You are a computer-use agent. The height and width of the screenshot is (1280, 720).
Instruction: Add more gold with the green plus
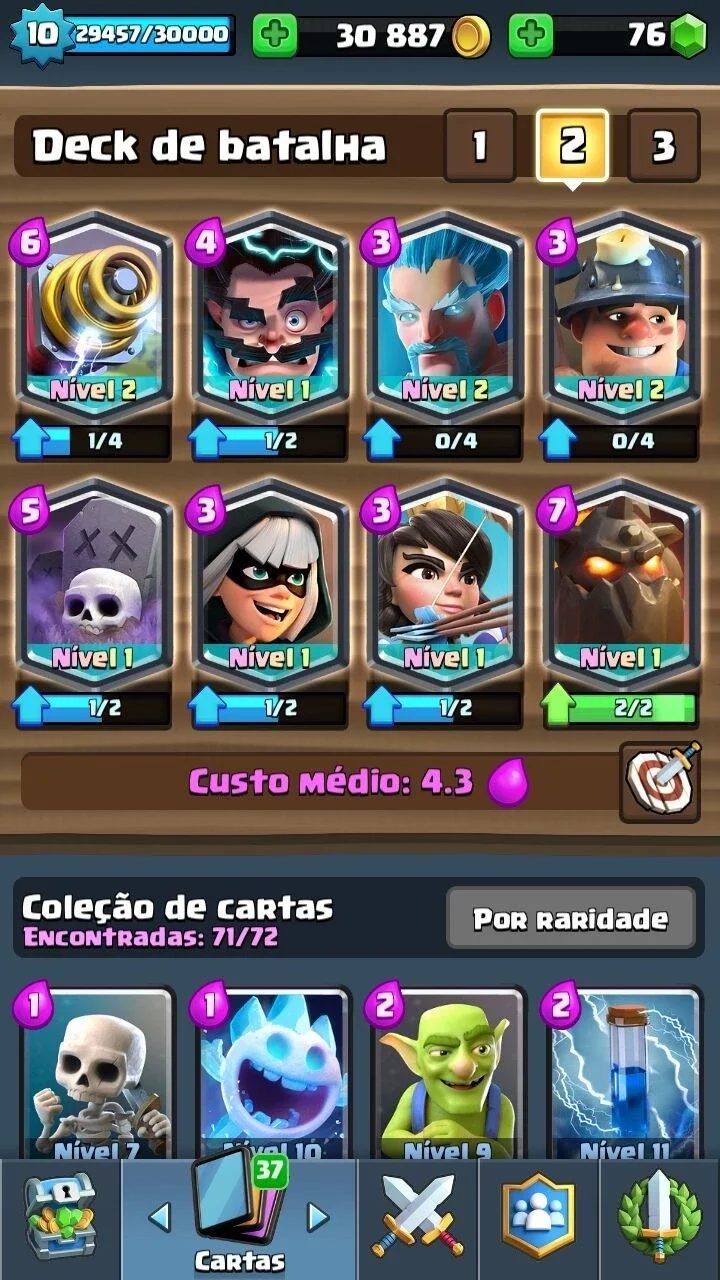[274, 36]
